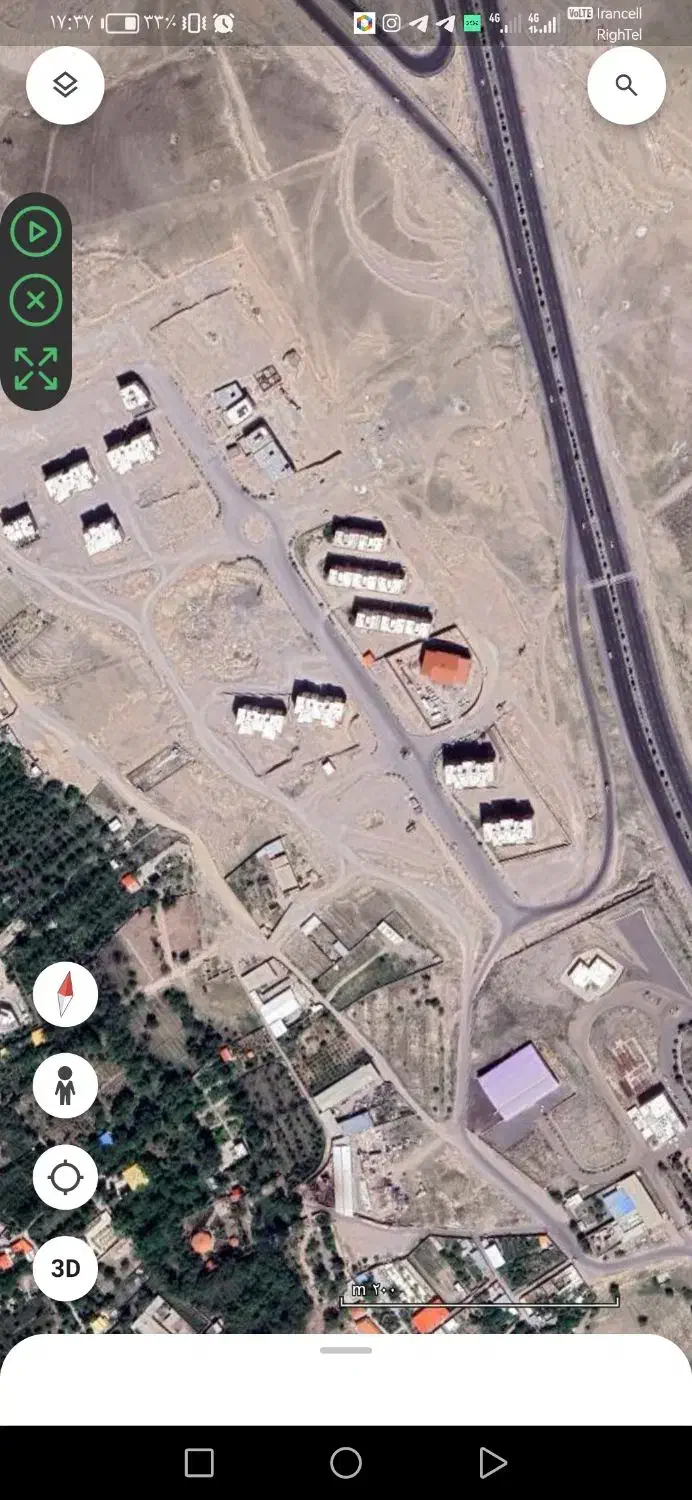The width and height of the screenshot is (692, 1500).
Task: Open the search button
Action: pos(626,86)
